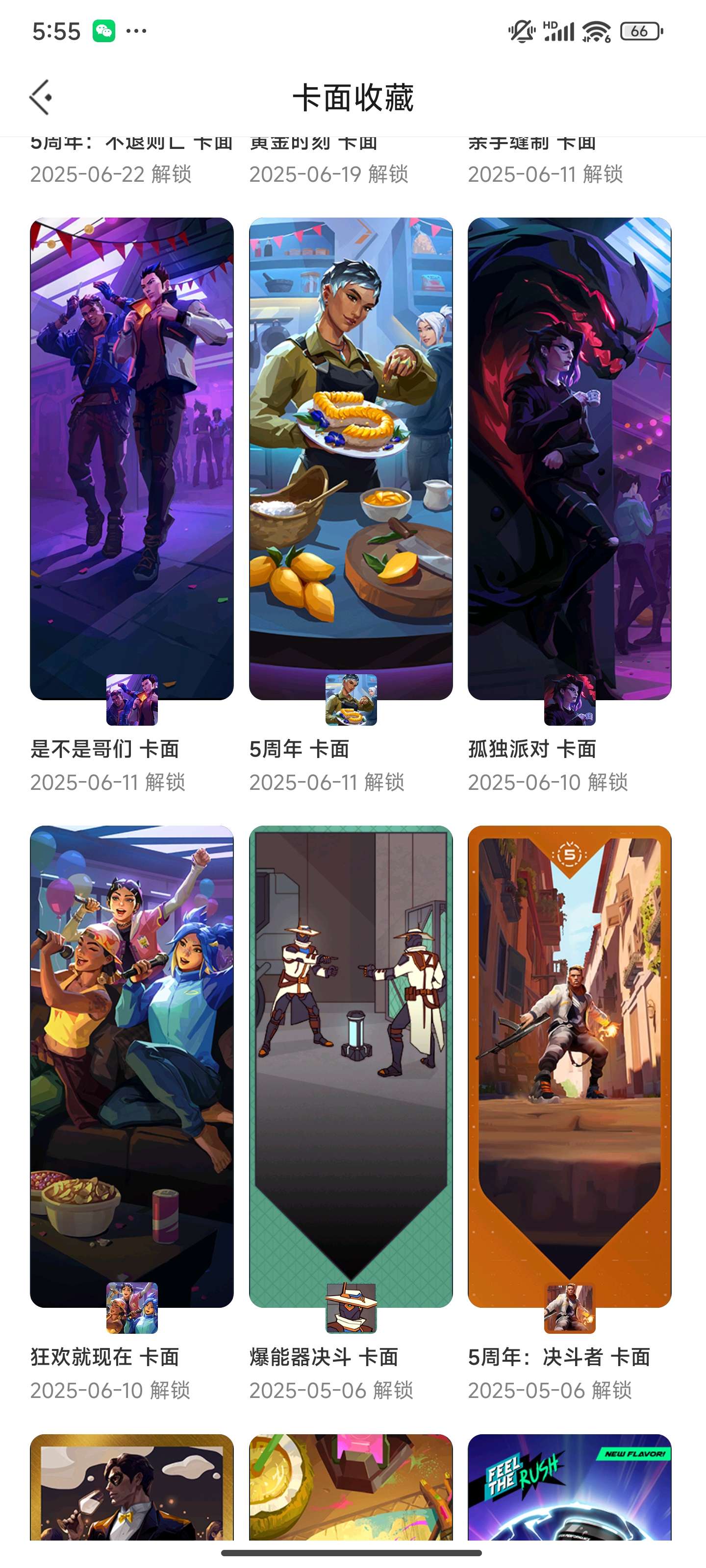Image resolution: width=706 pixels, height=1568 pixels.
Task: Open the 5周年 卡面 card artwork
Action: coord(351,457)
